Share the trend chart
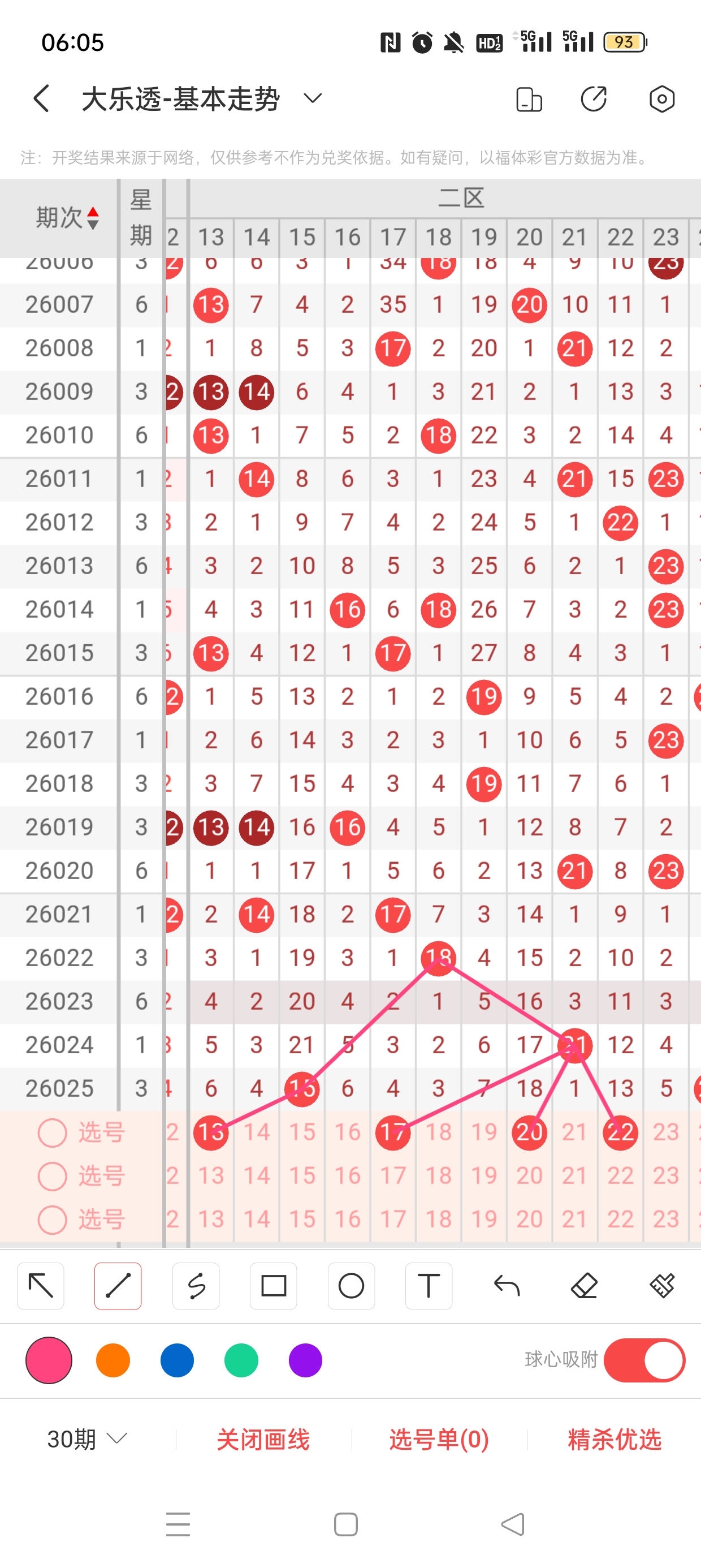Screen dimensions: 701x1568 [593, 99]
